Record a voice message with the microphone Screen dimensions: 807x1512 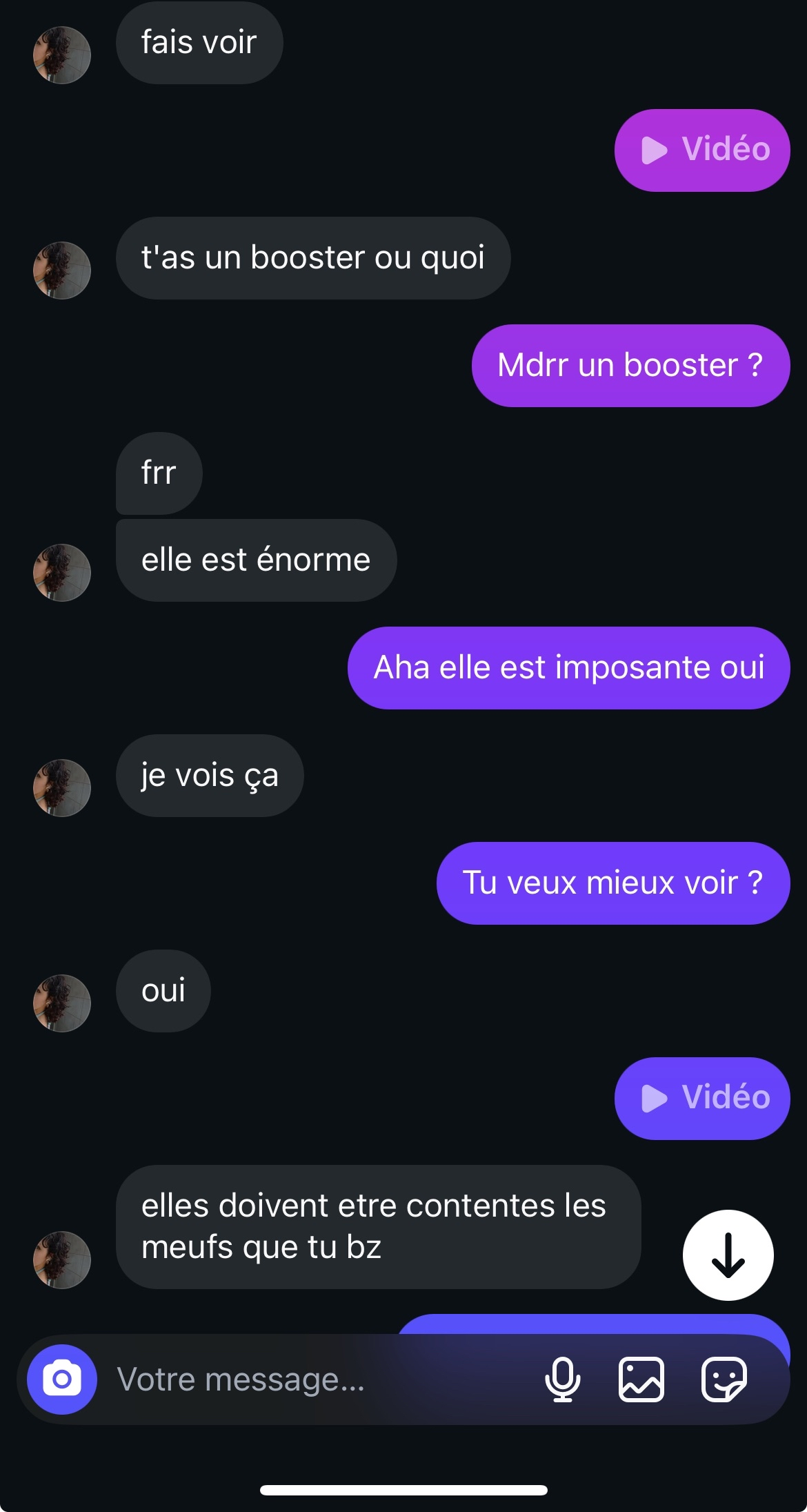563,1380
